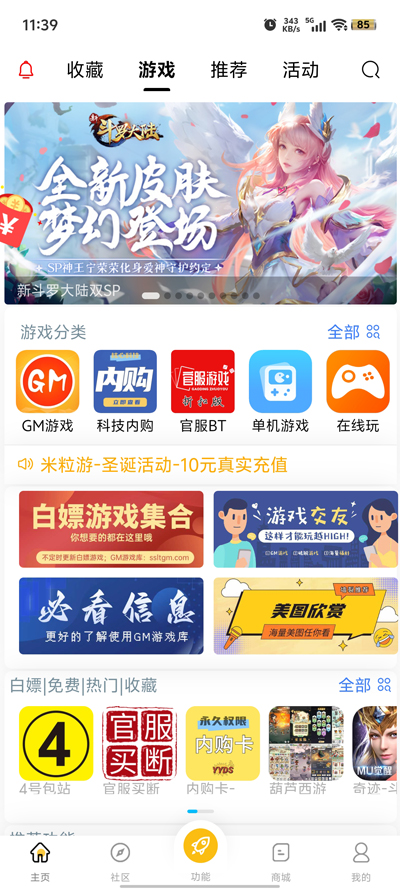Image resolution: width=400 pixels, height=889 pixels.
Task: Open the 白嫖游戏集合 card
Action: pos(111,529)
